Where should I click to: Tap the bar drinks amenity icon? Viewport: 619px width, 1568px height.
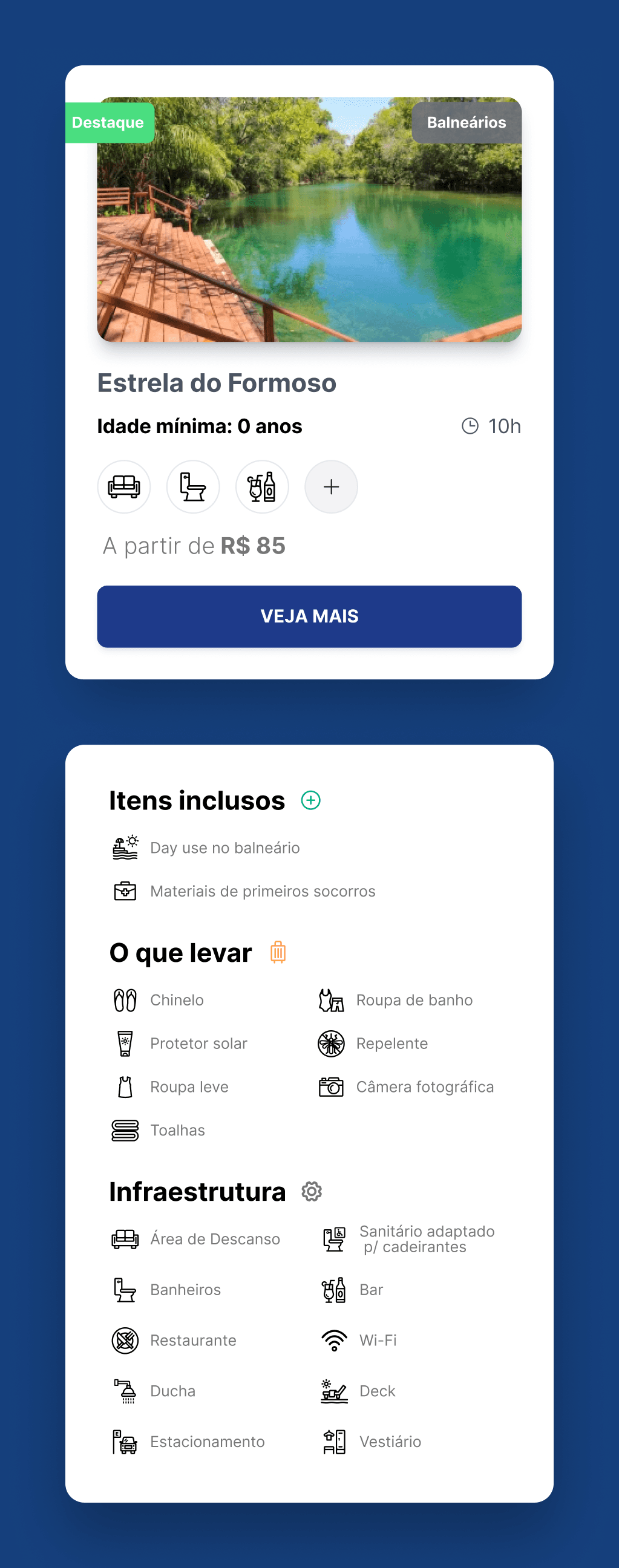coord(262,486)
